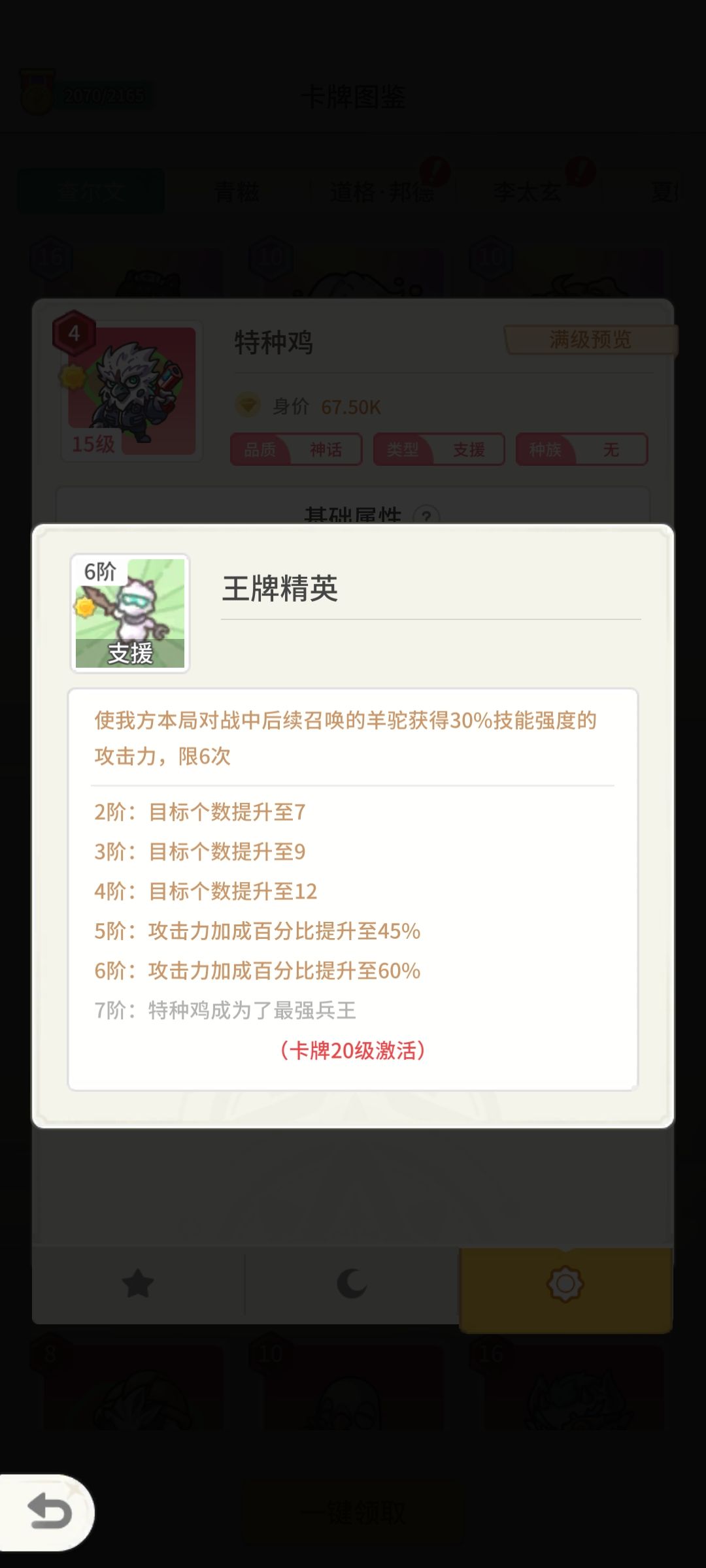
Task: Open the help icon next to 基础属性
Action: pyautogui.click(x=426, y=516)
